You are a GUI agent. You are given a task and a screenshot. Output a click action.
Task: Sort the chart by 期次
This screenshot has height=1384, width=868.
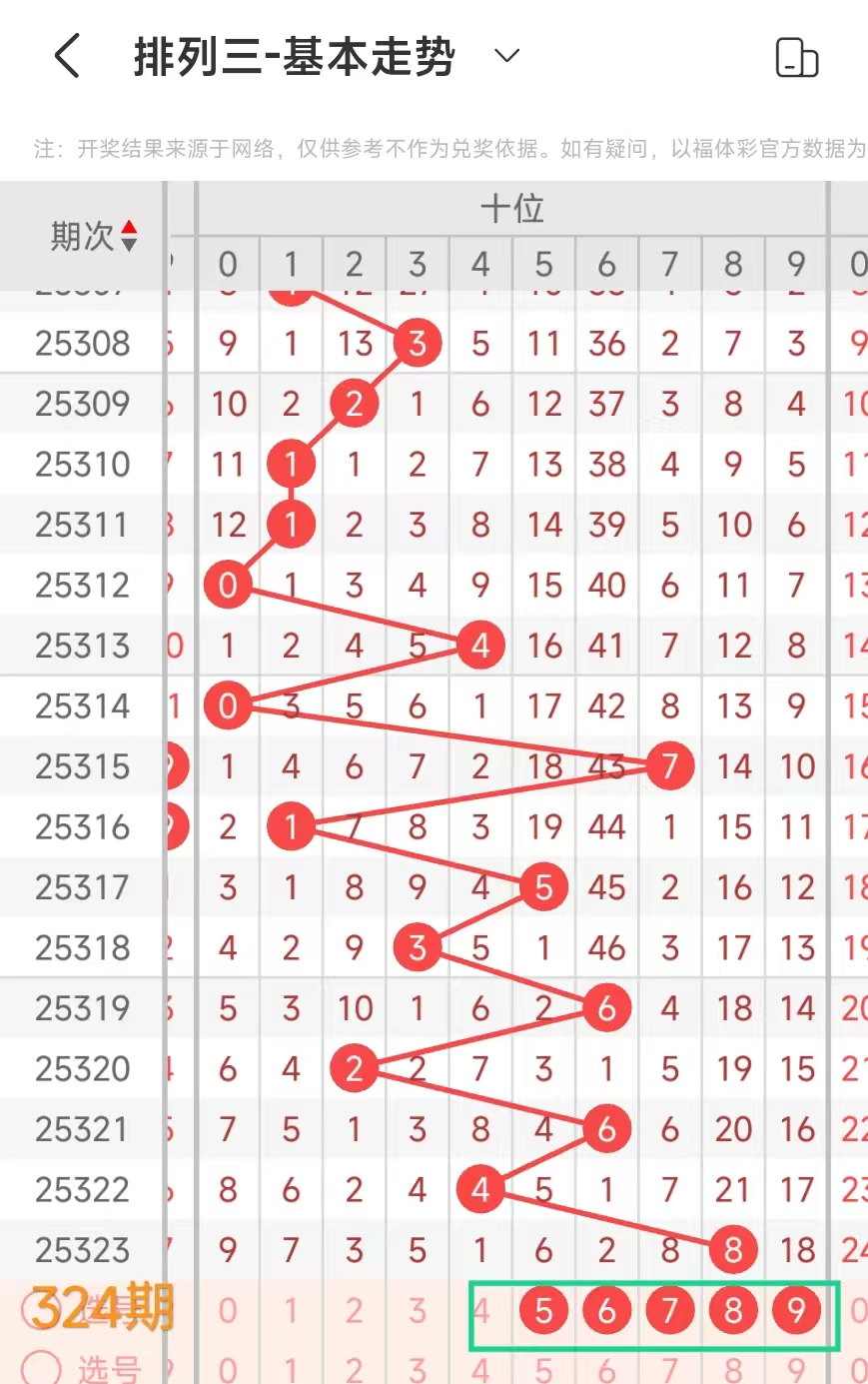click(x=94, y=237)
